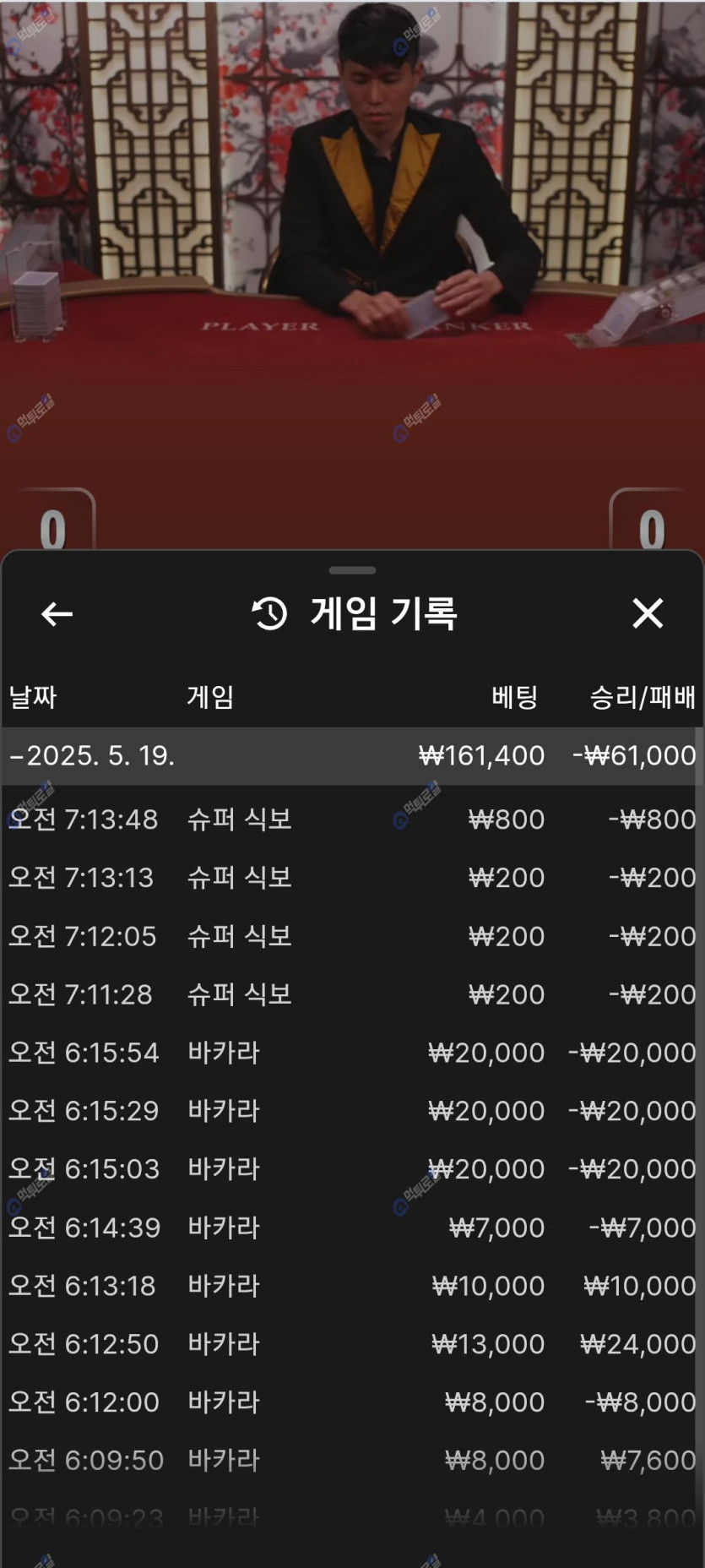This screenshot has width=705, height=1568.
Task: Open the 6:13:18 baccarat win record
Action: tap(351, 1285)
